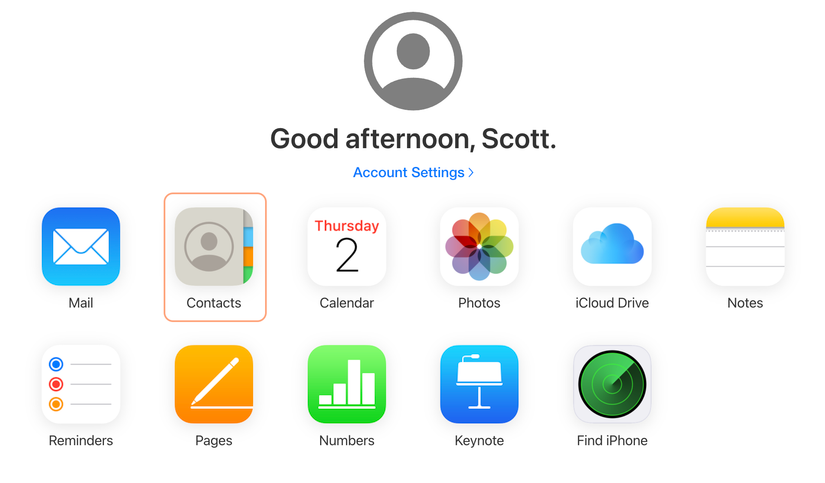
Task: Open the Numbers app
Action: click(346, 385)
